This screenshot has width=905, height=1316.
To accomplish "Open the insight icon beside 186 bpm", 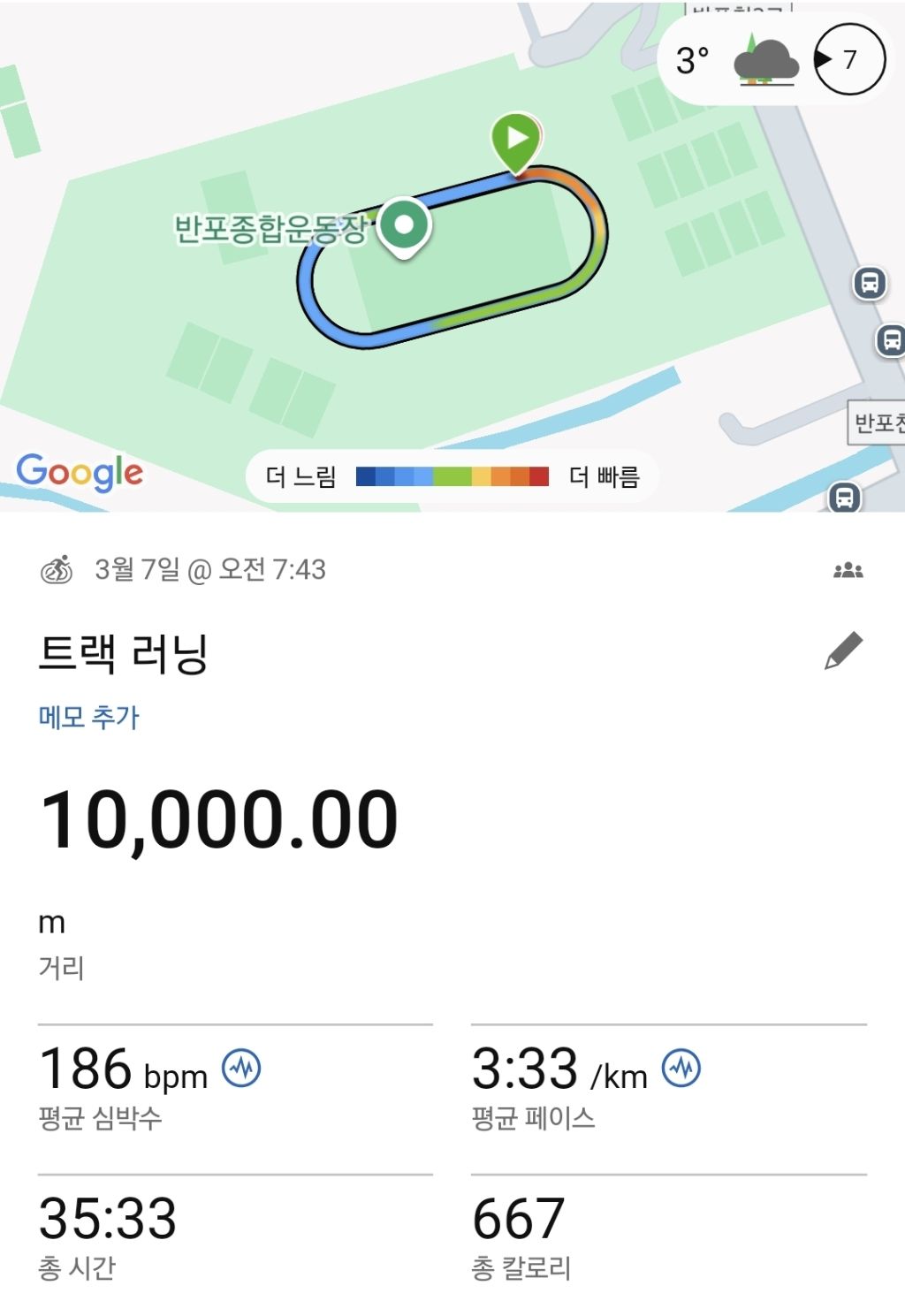I will click(x=240, y=1069).
